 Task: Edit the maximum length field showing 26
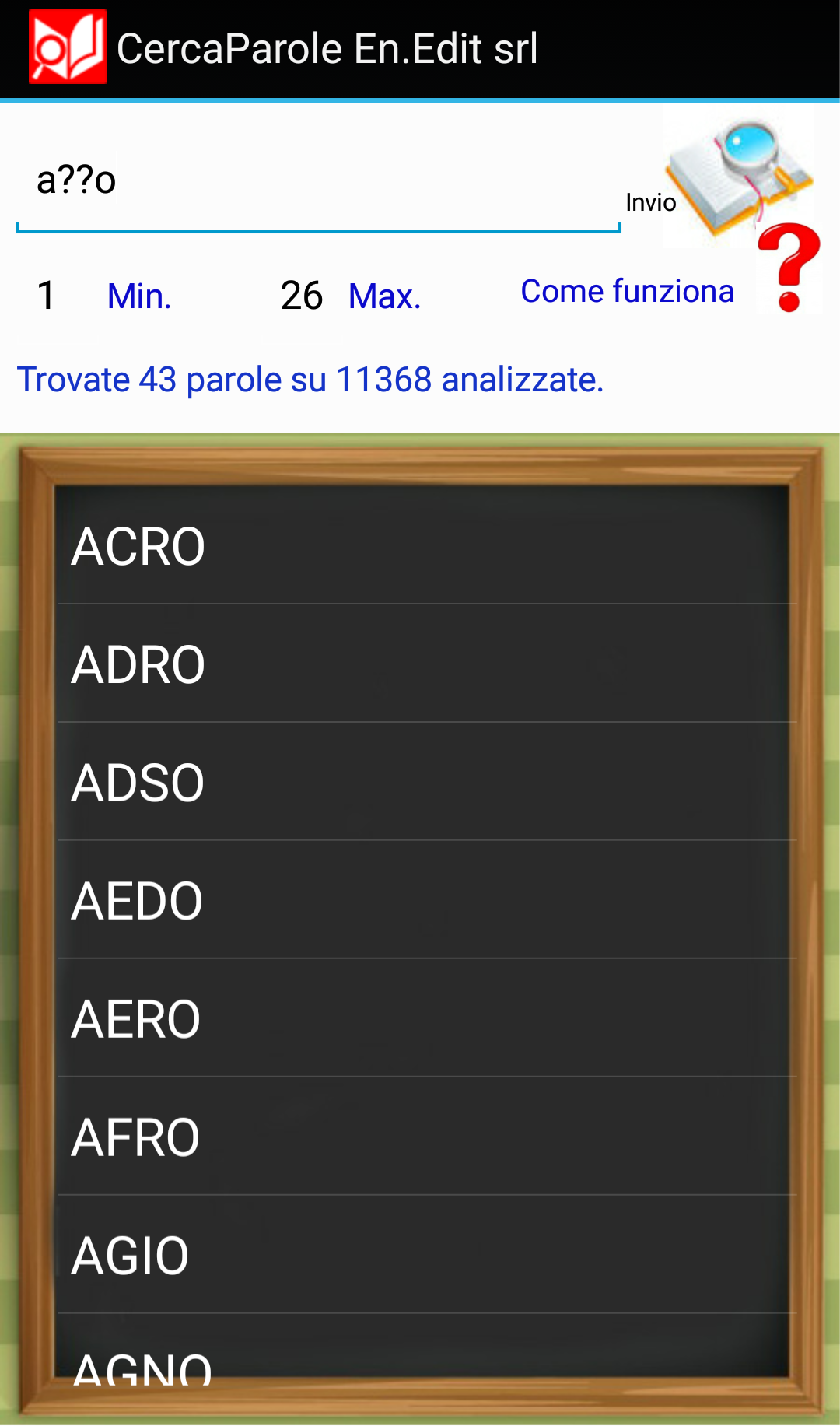coord(302,296)
